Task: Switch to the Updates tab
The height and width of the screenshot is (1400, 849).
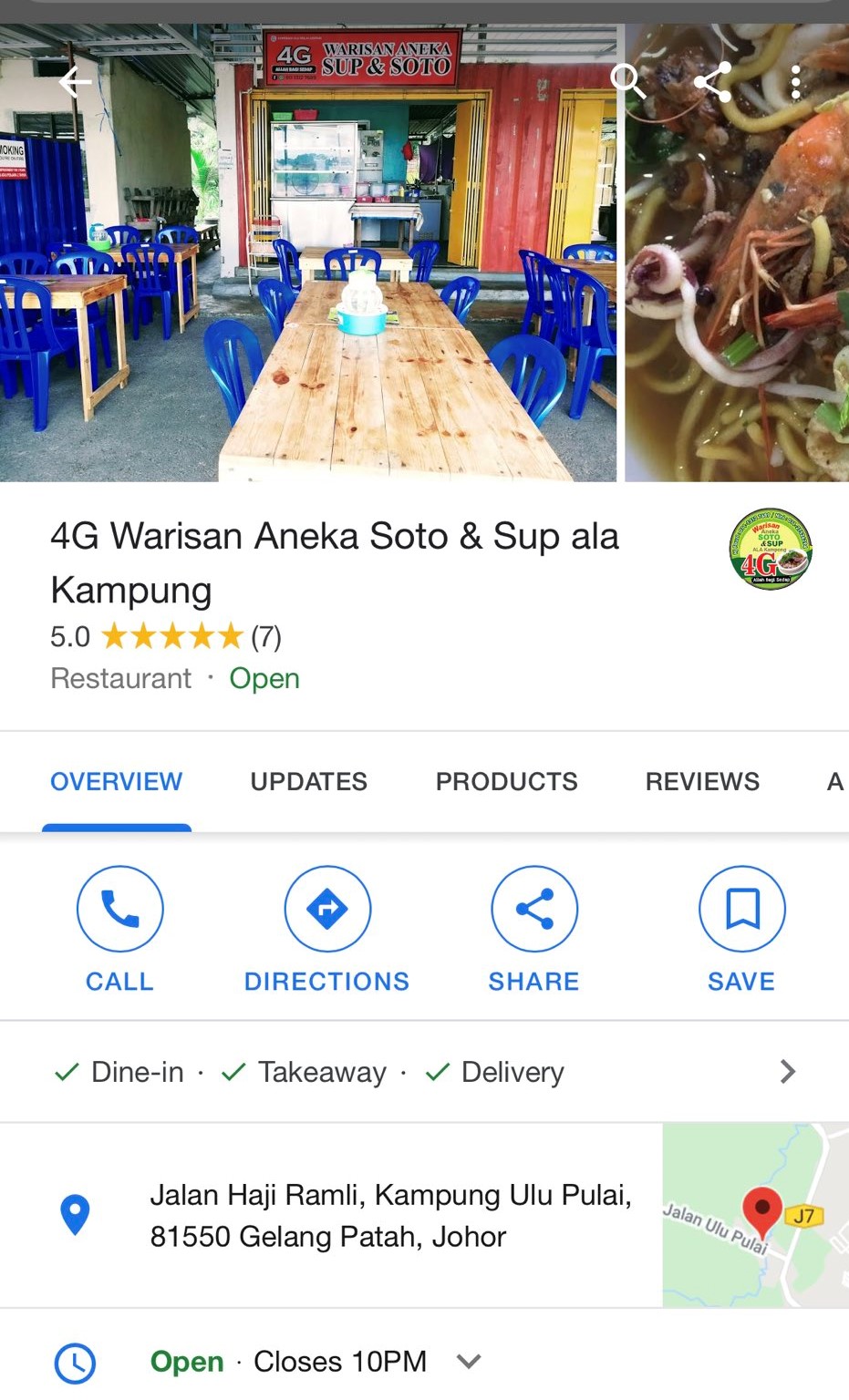Action: tap(308, 781)
